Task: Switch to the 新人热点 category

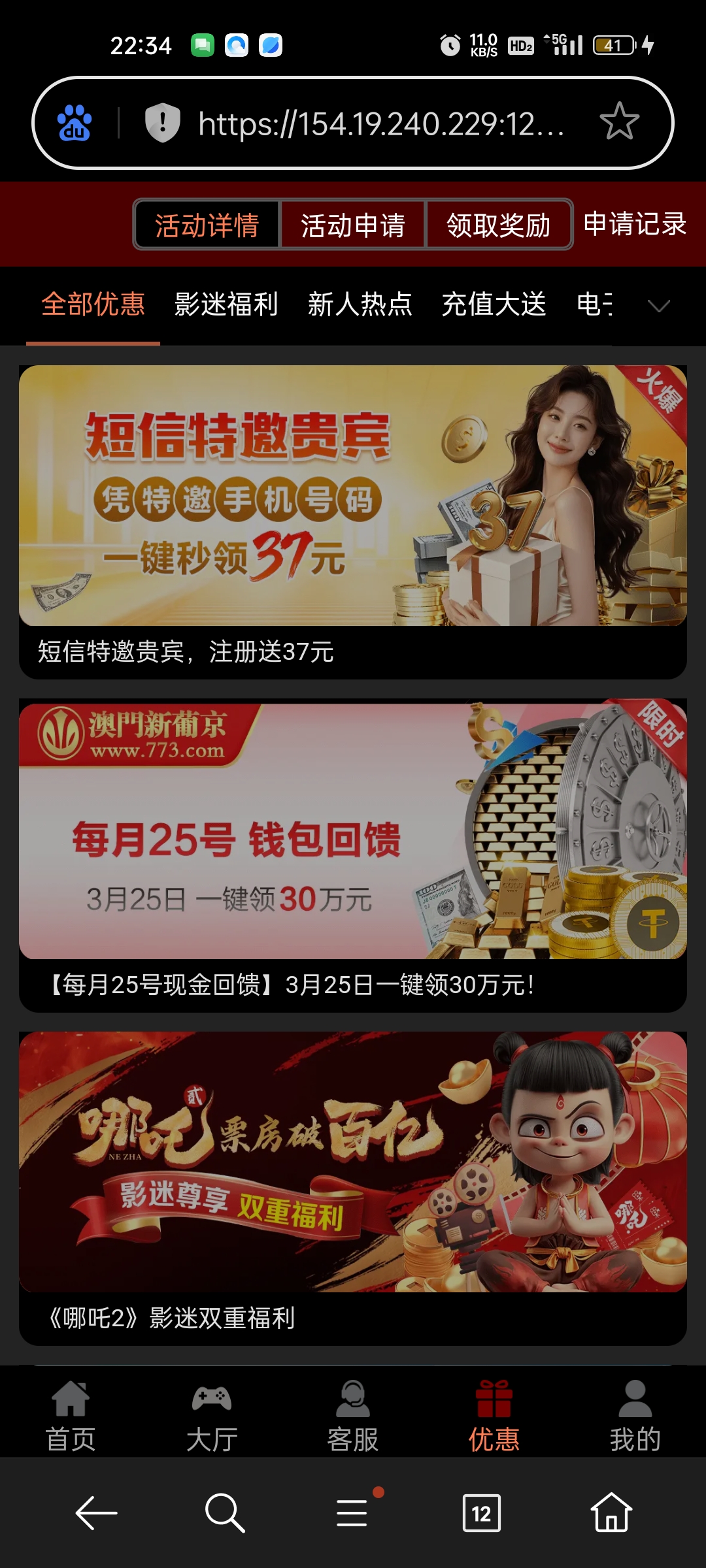Action: click(360, 304)
